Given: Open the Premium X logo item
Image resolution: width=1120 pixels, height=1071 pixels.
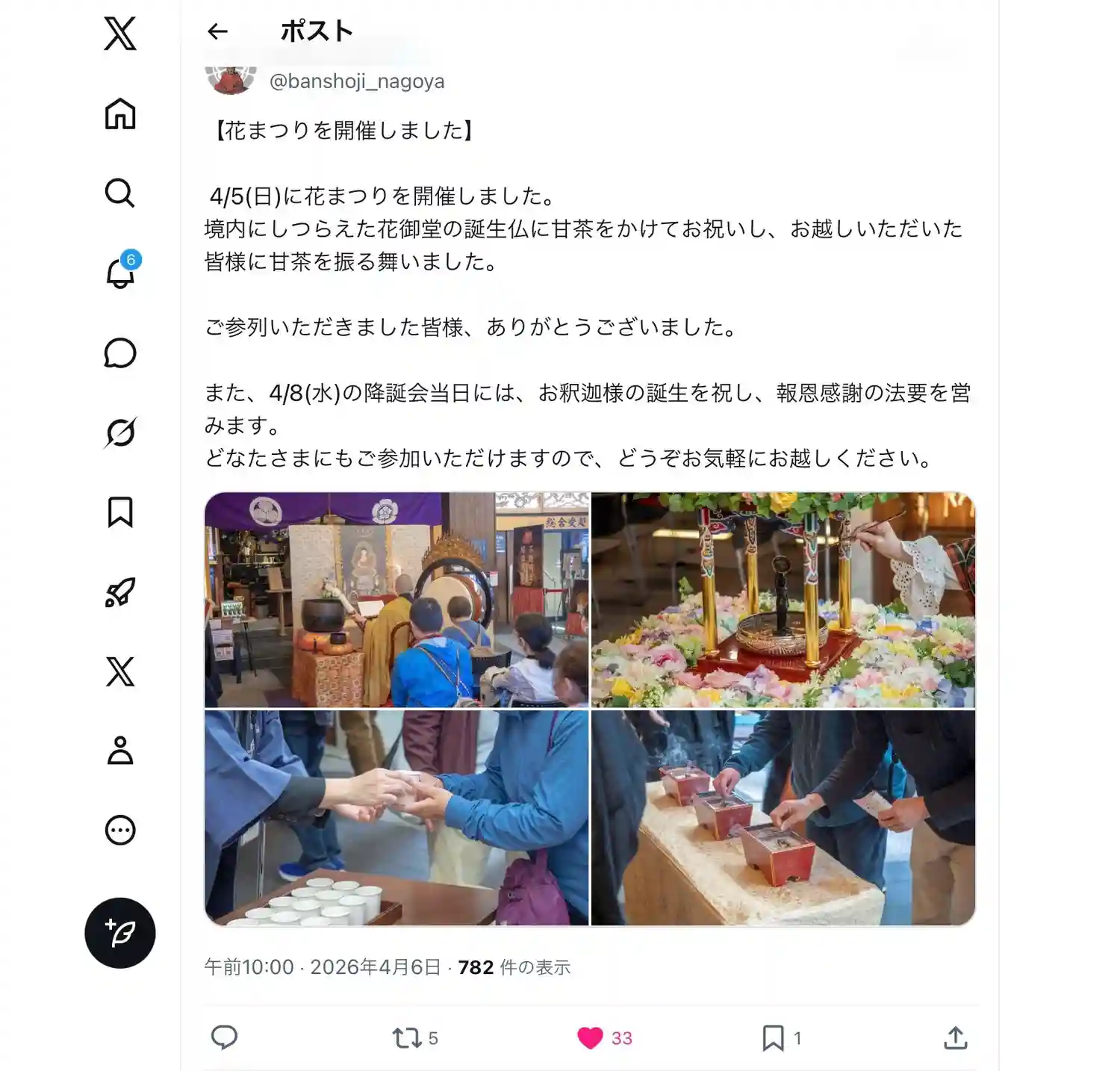Looking at the screenshot, I should (120, 671).
